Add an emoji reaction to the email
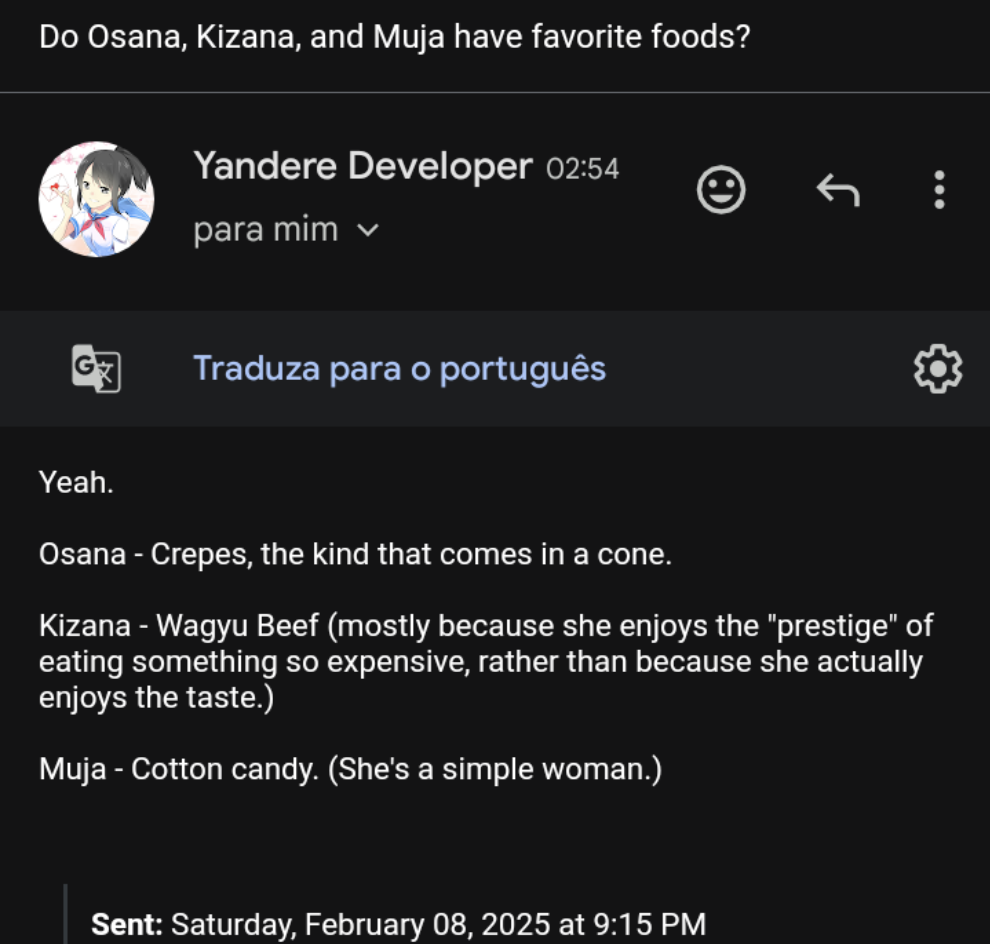Image resolution: width=990 pixels, height=944 pixels. [x=721, y=189]
